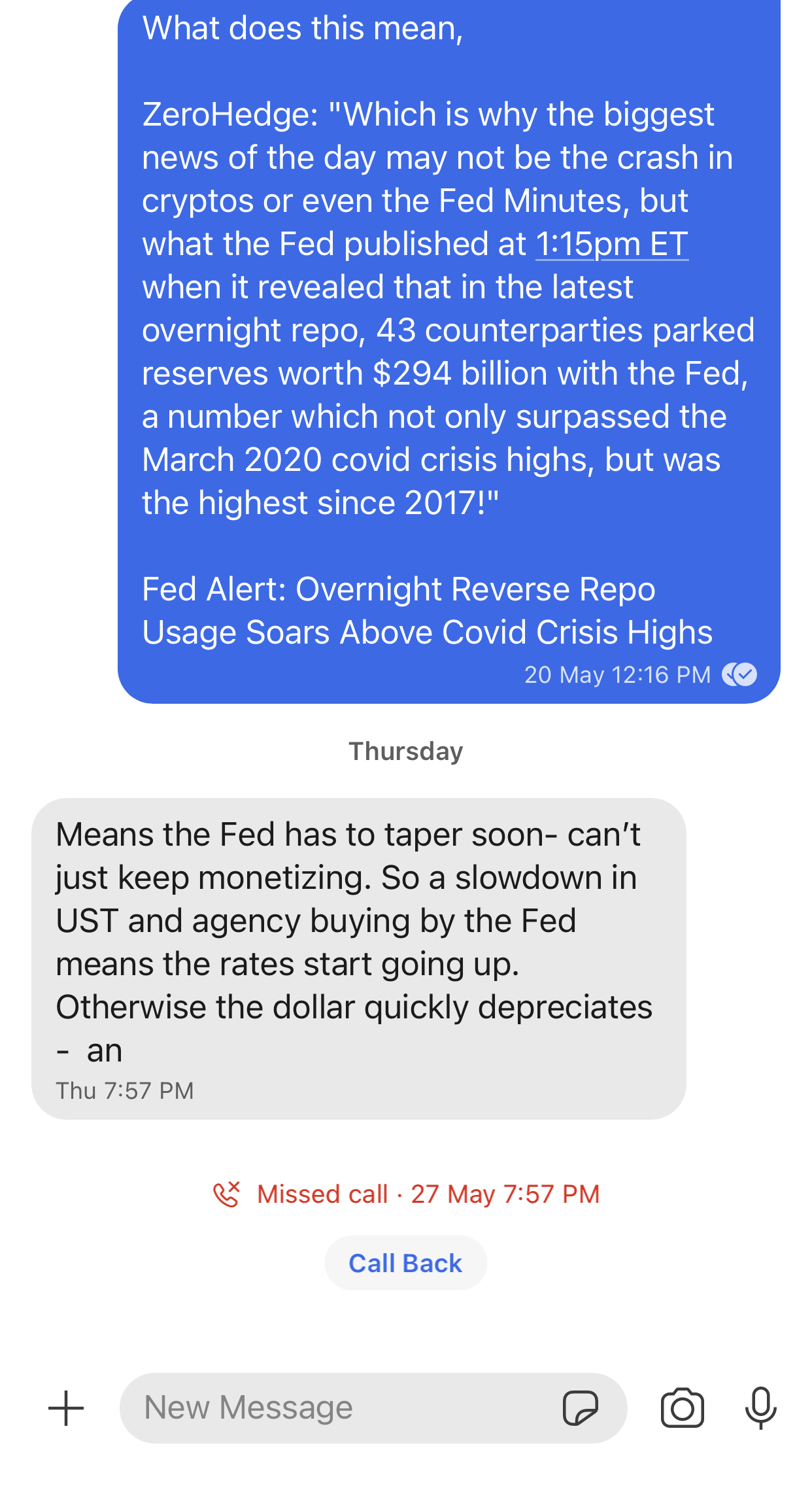Tap the underlined 1:15pm ET link

click(611, 244)
